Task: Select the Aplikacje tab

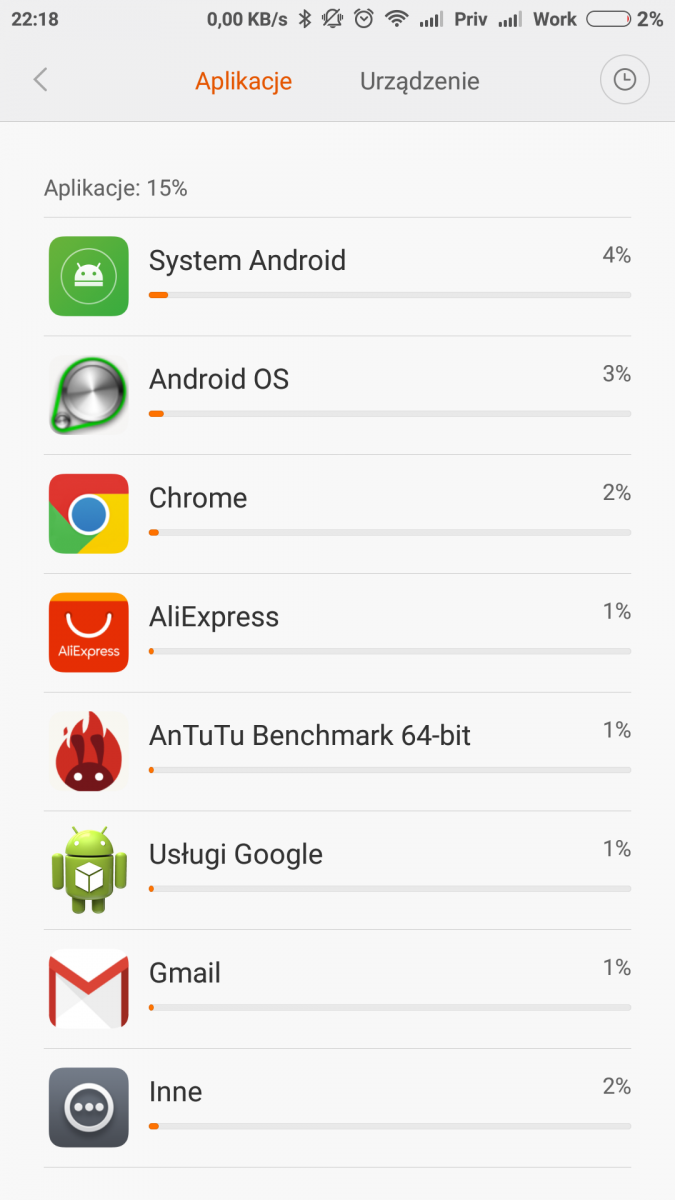Action: pos(243,81)
